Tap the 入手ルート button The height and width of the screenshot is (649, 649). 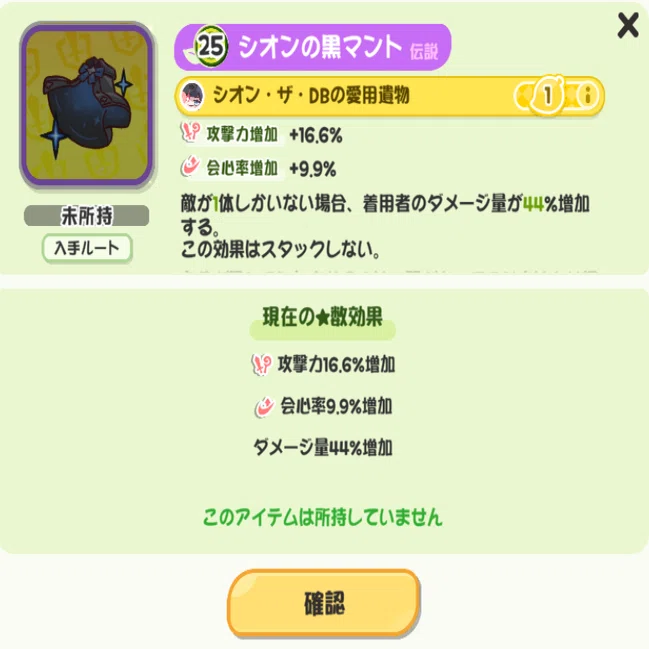(x=87, y=248)
